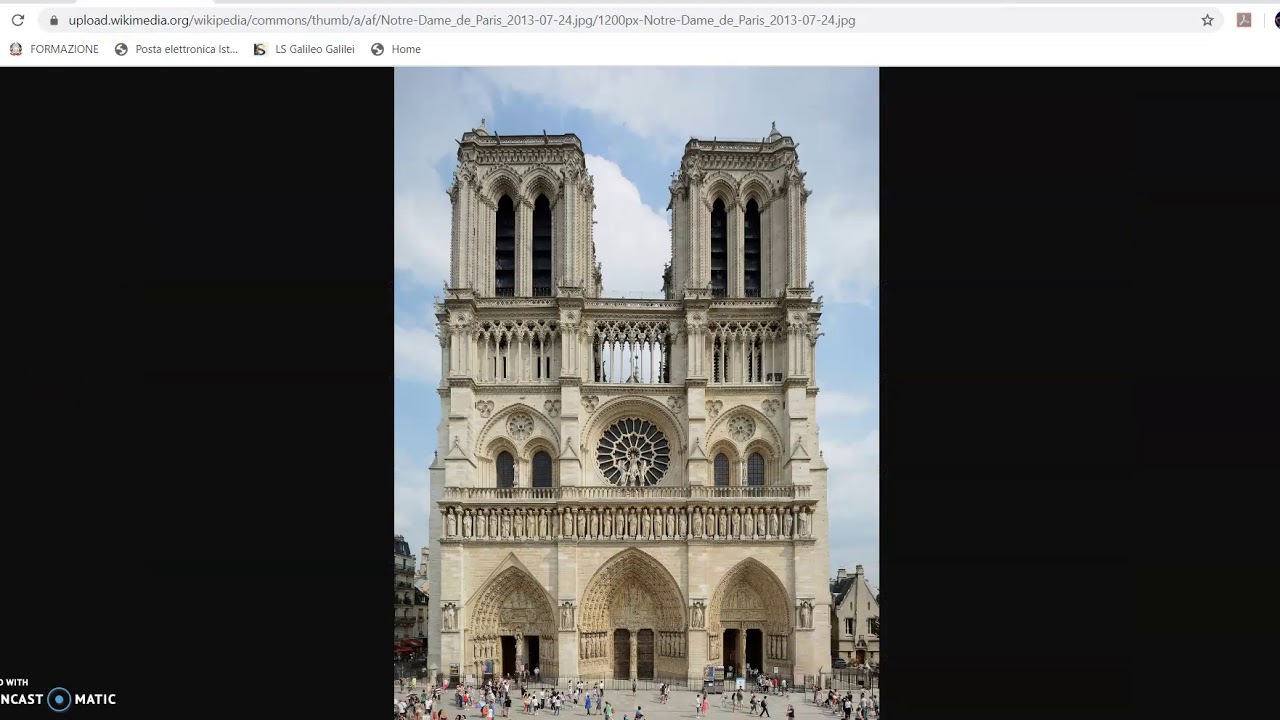Click the PDF extension icon
Image resolution: width=1280 pixels, height=720 pixels.
1244,20
